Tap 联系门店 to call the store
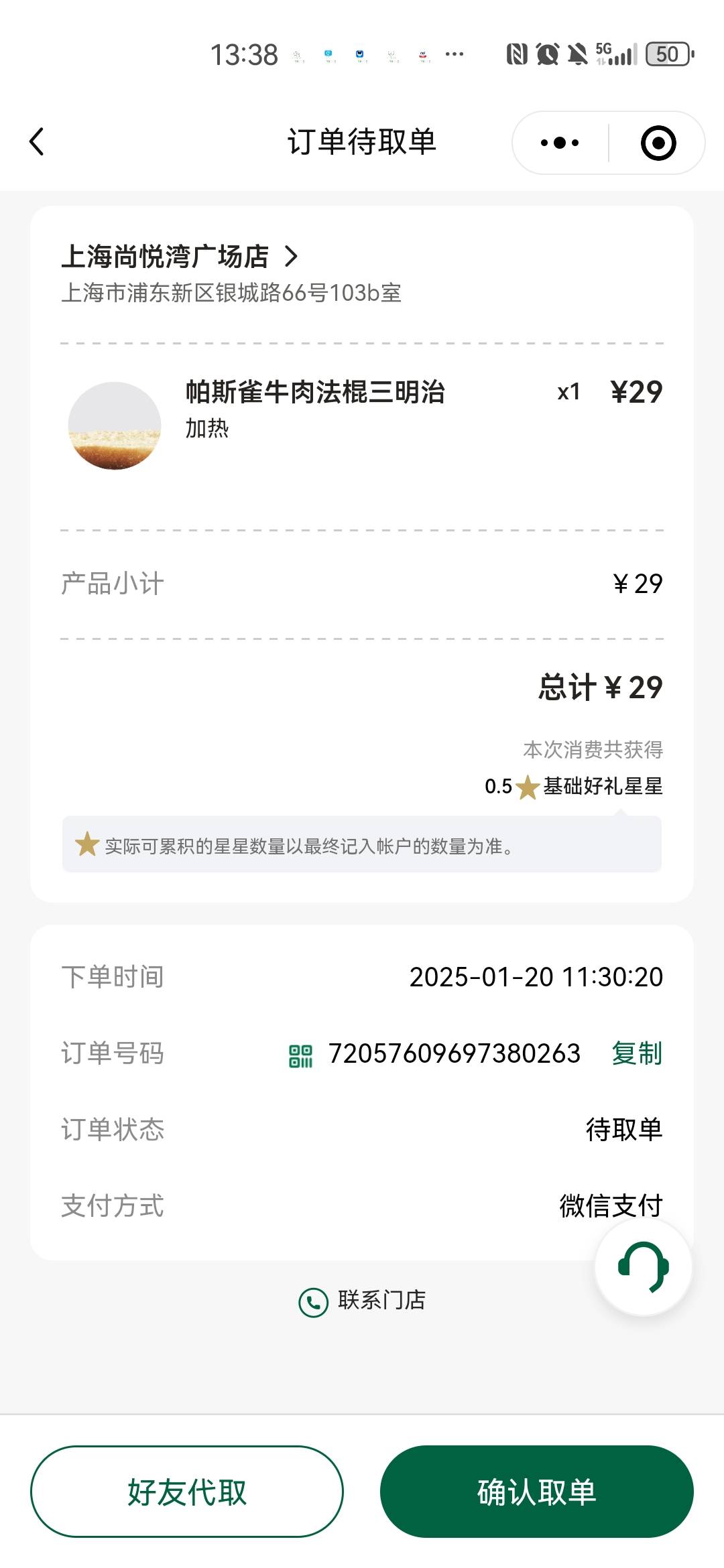Image resolution: width=724 pixels, height=1568 pixels. (x=362, y=1301)
